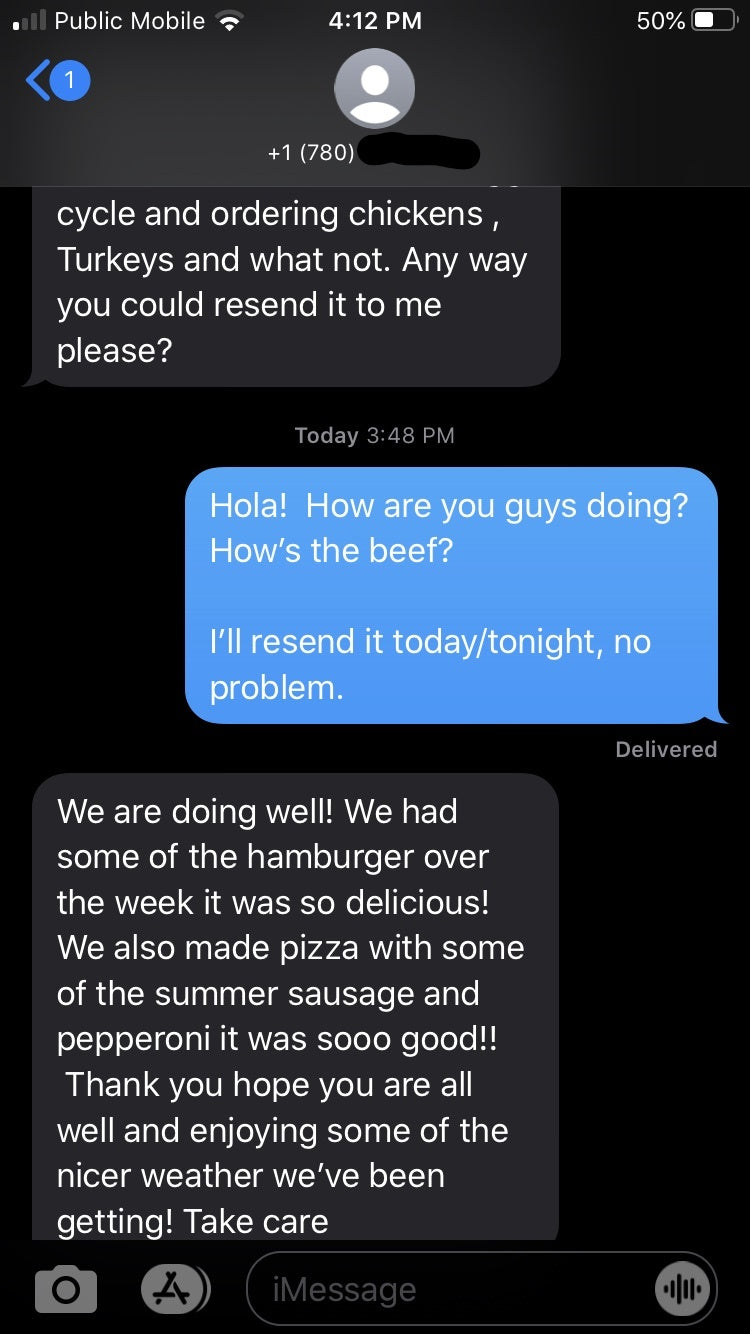Tap the Delivered status label
Screen dimensions: 750x1334
point(665,748)
